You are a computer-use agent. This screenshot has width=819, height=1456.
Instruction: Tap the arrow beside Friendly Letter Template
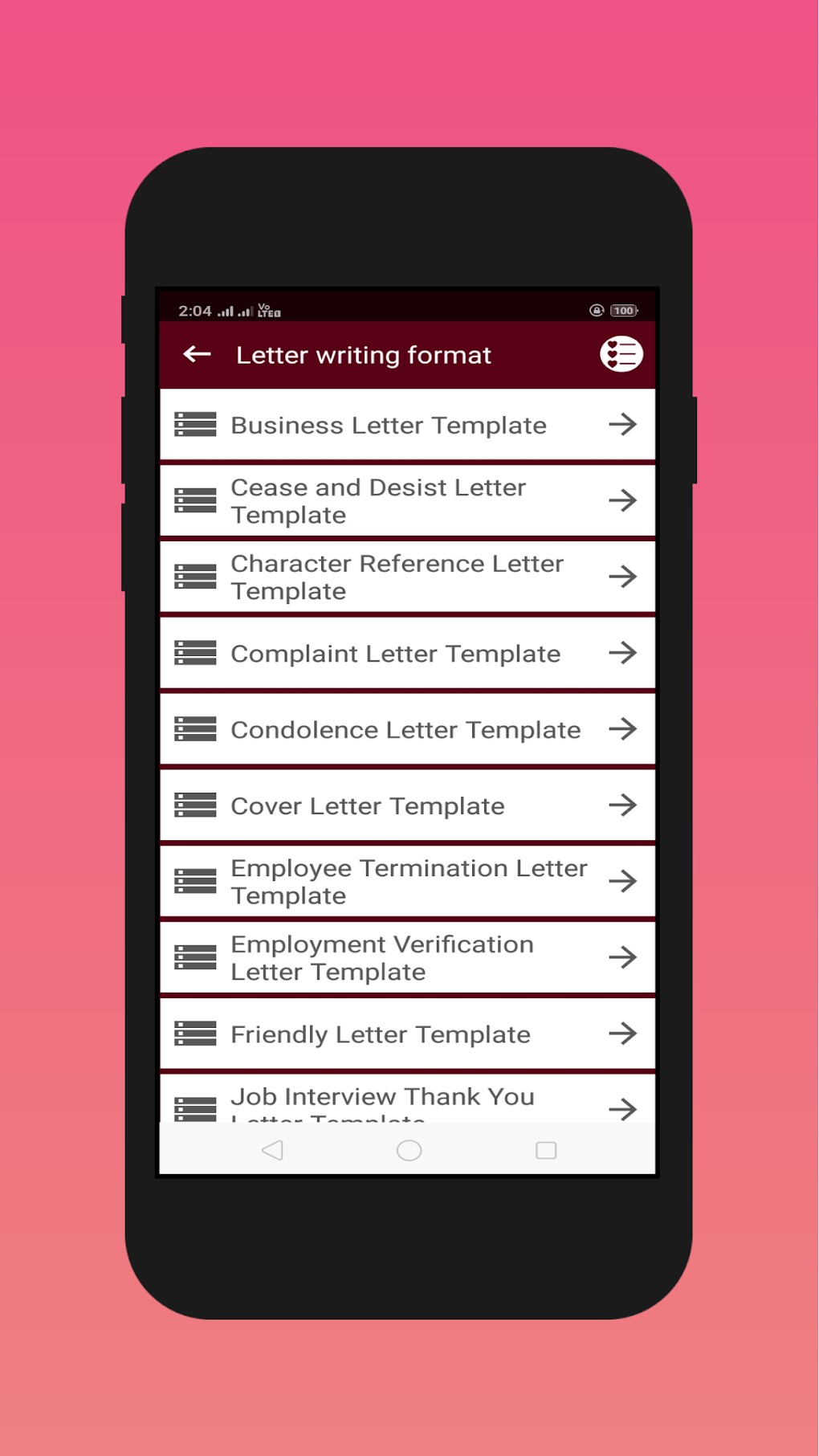[x=624, y=1034]
